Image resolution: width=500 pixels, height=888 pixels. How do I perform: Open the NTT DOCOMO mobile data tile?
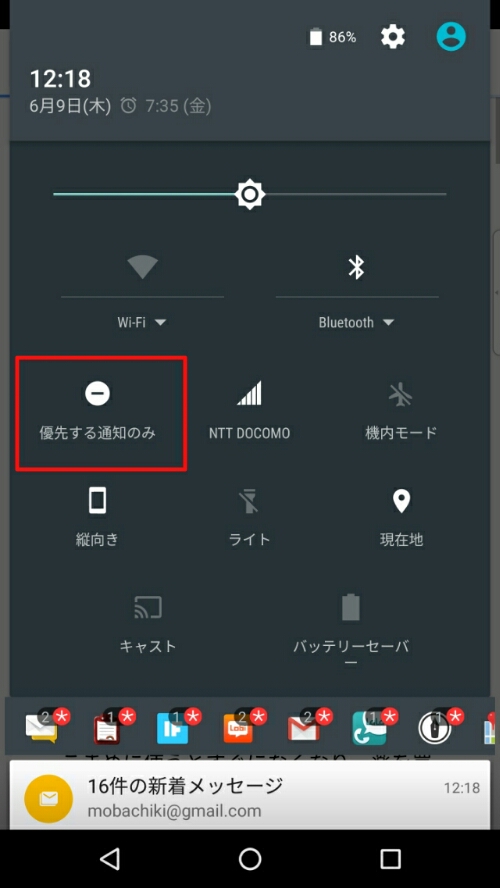(x=249, y=412)
